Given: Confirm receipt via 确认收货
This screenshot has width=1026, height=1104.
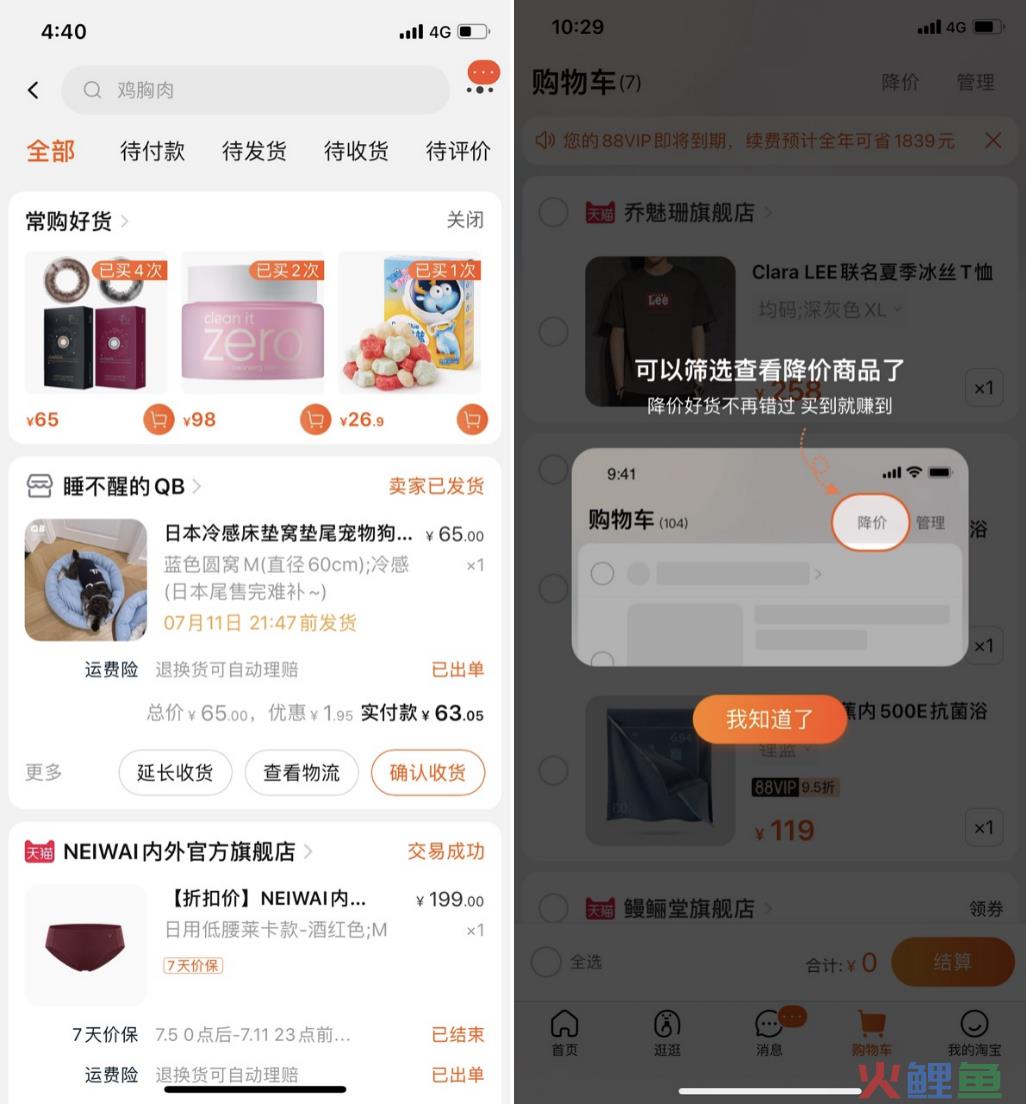Looking at the screenshot, I should (x=427, y=773).
